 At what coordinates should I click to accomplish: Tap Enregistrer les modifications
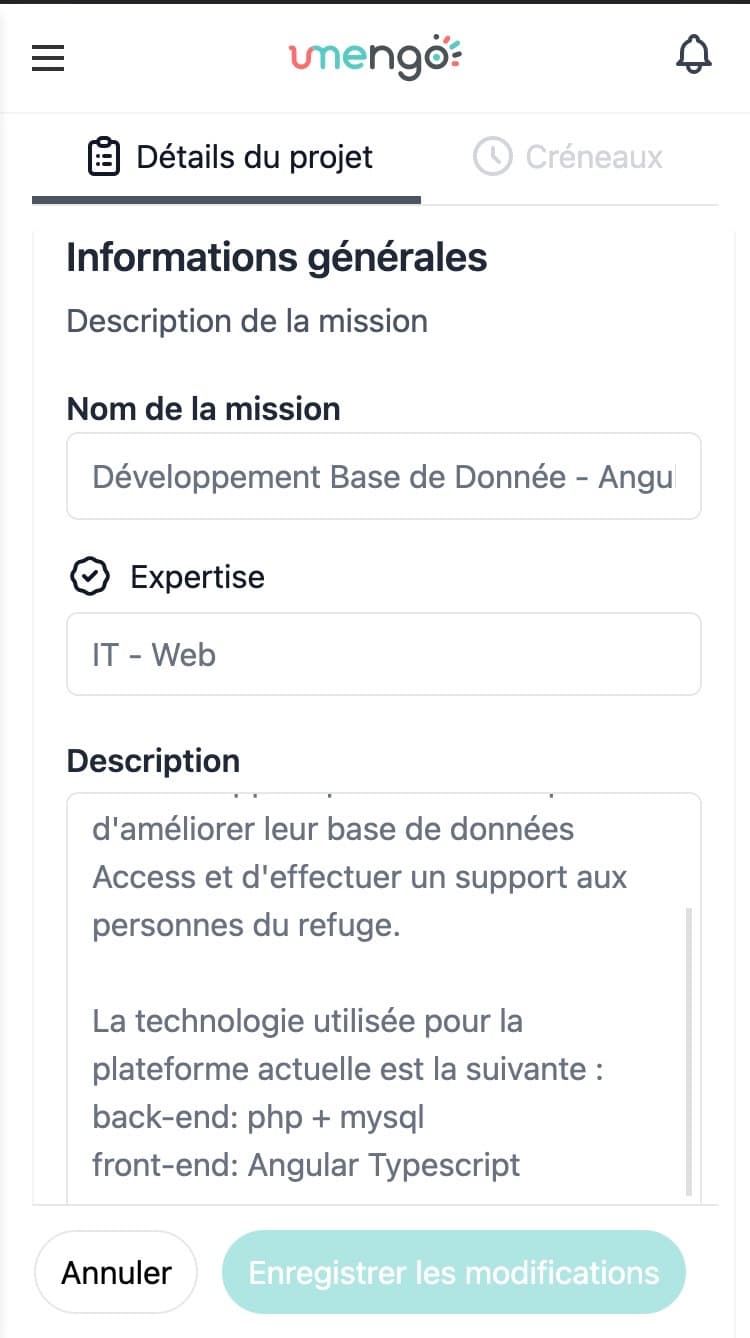pyautogui.click(x=454, y=1272)
